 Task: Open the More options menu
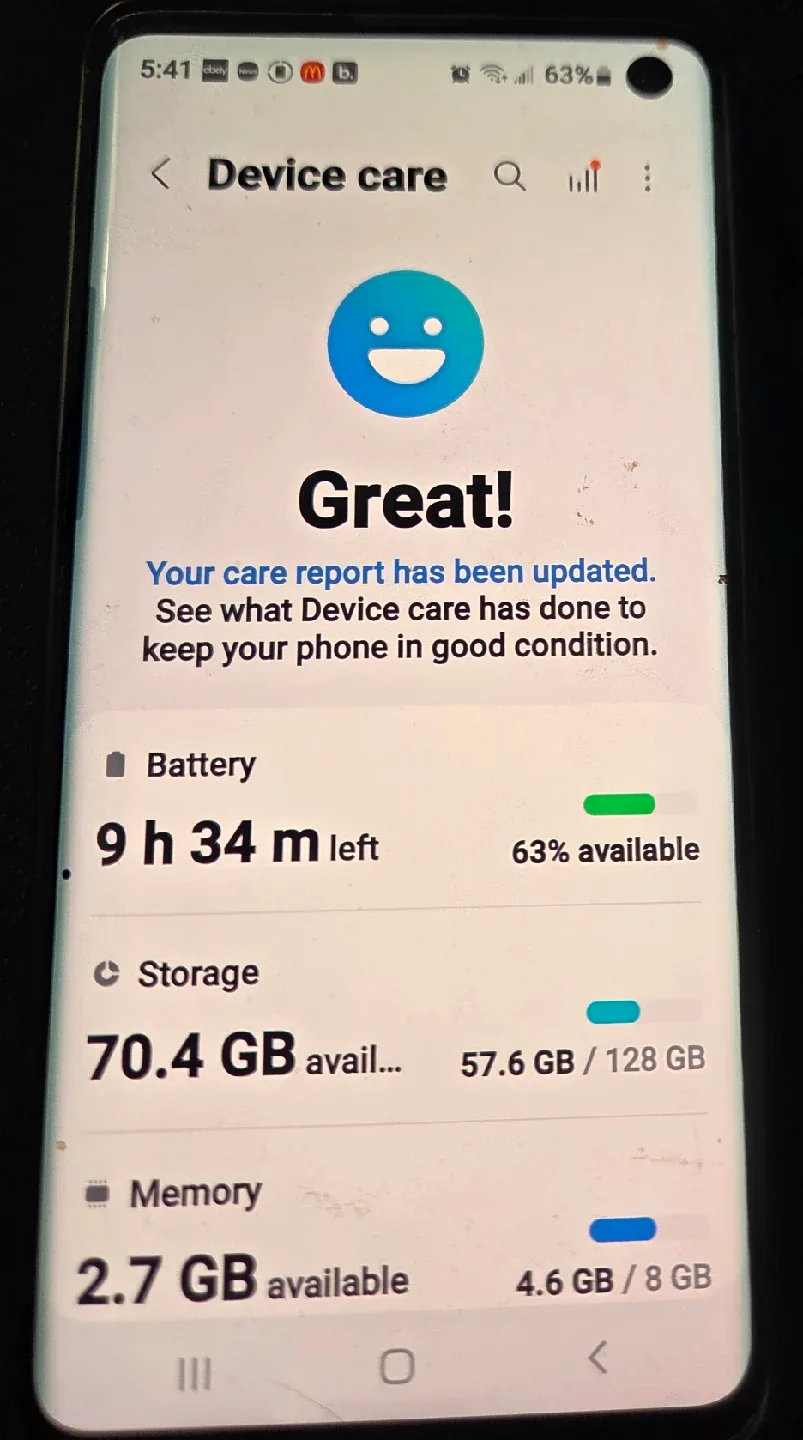[647, 176]
